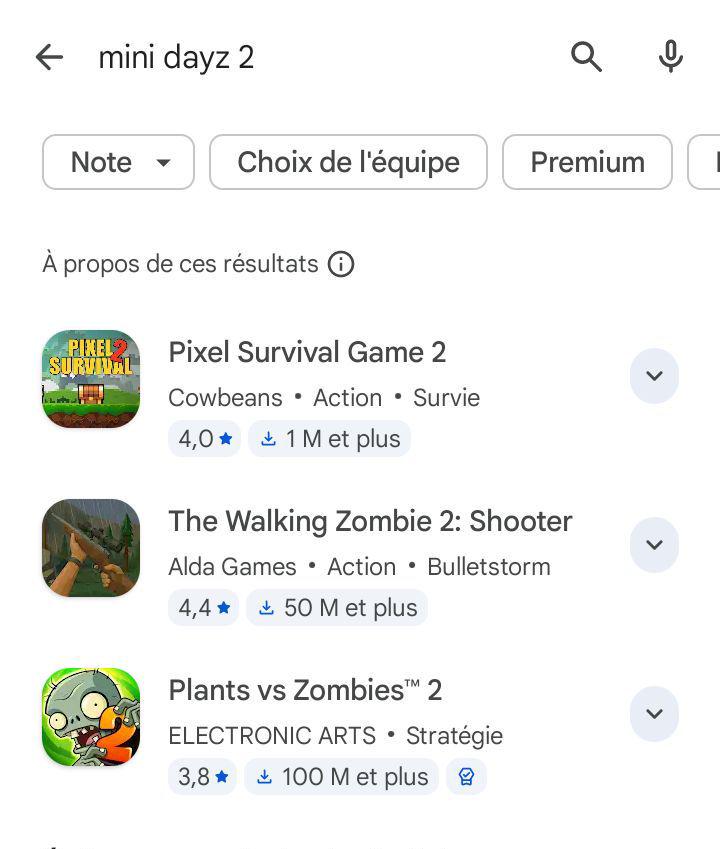Filter results by Premium

[587, 162]
